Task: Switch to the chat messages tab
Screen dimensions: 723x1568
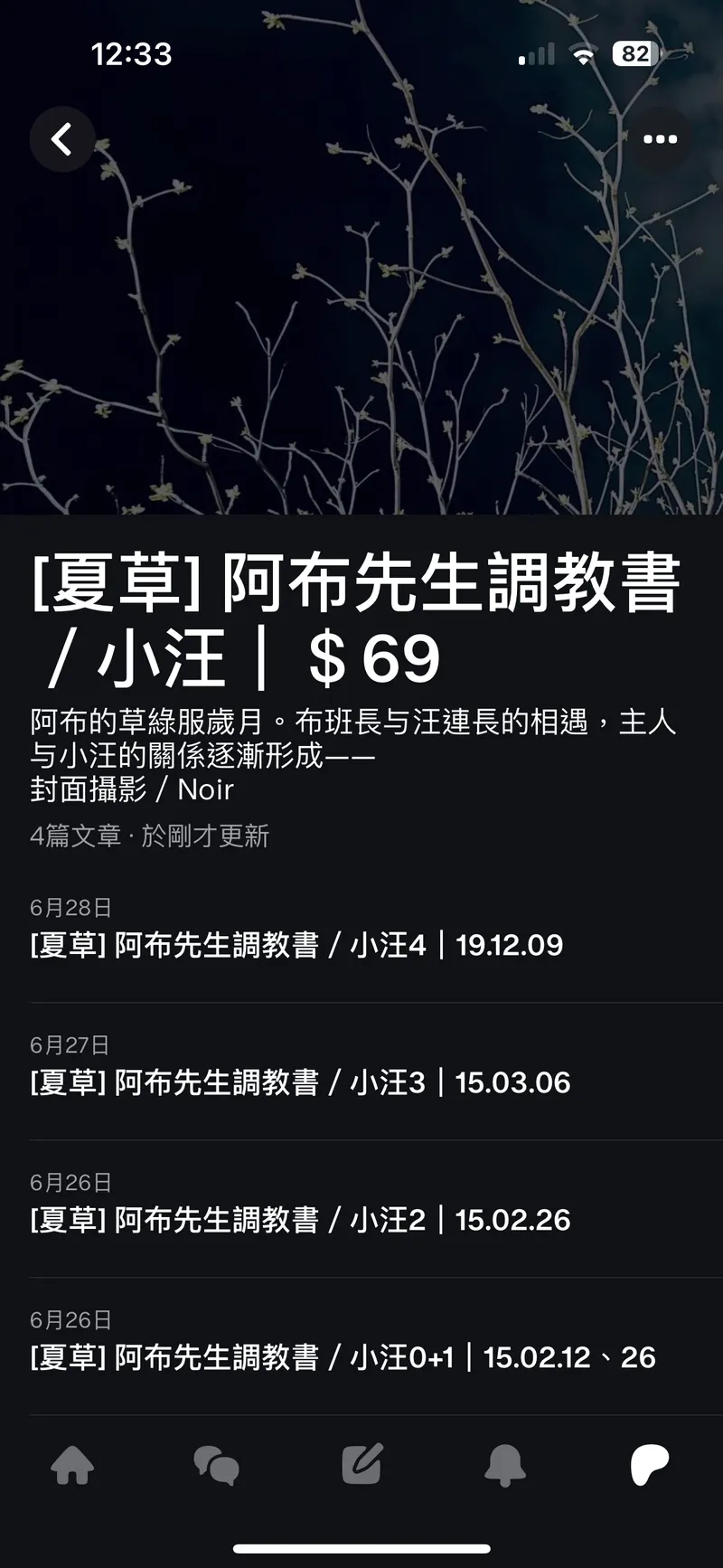Action: click(x=217, y=1465)
